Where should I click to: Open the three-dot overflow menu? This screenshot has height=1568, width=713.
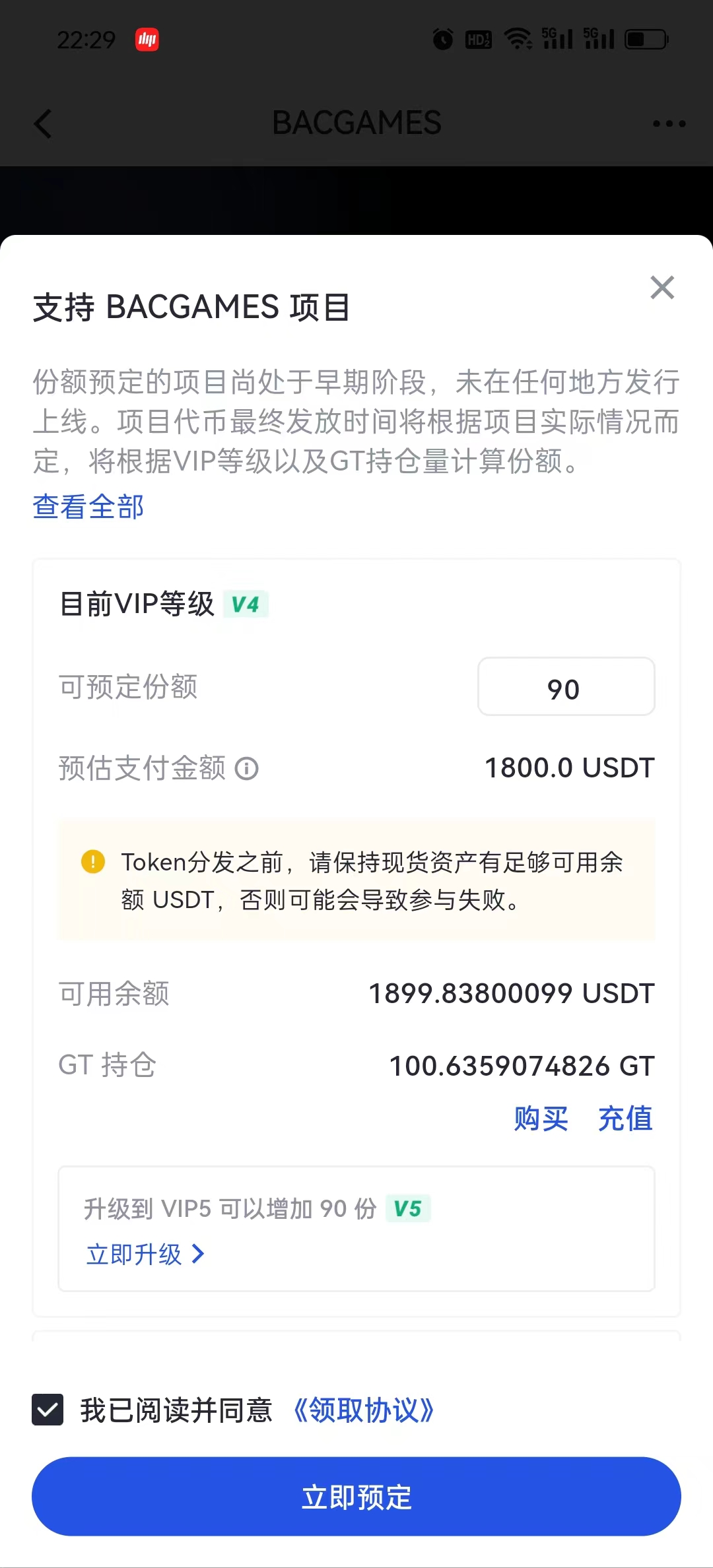669,123
